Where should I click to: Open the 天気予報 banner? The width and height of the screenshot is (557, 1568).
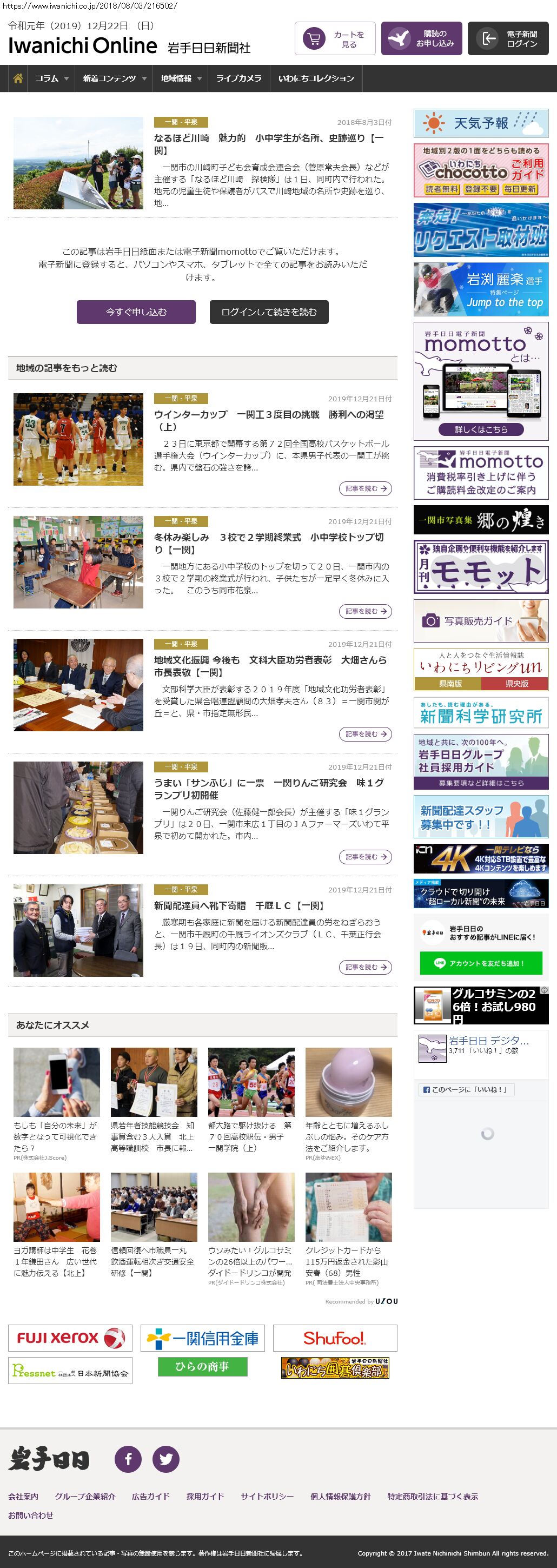click(481, 123)
